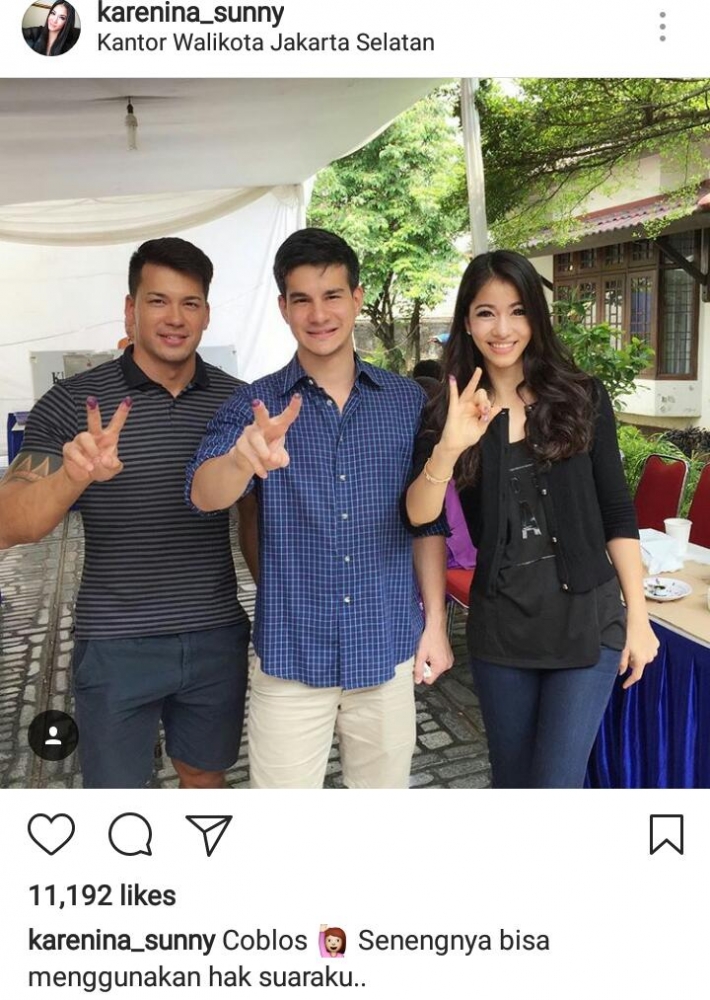
Task: Open karenina_sunny from the caption
Action: [121, 941]
